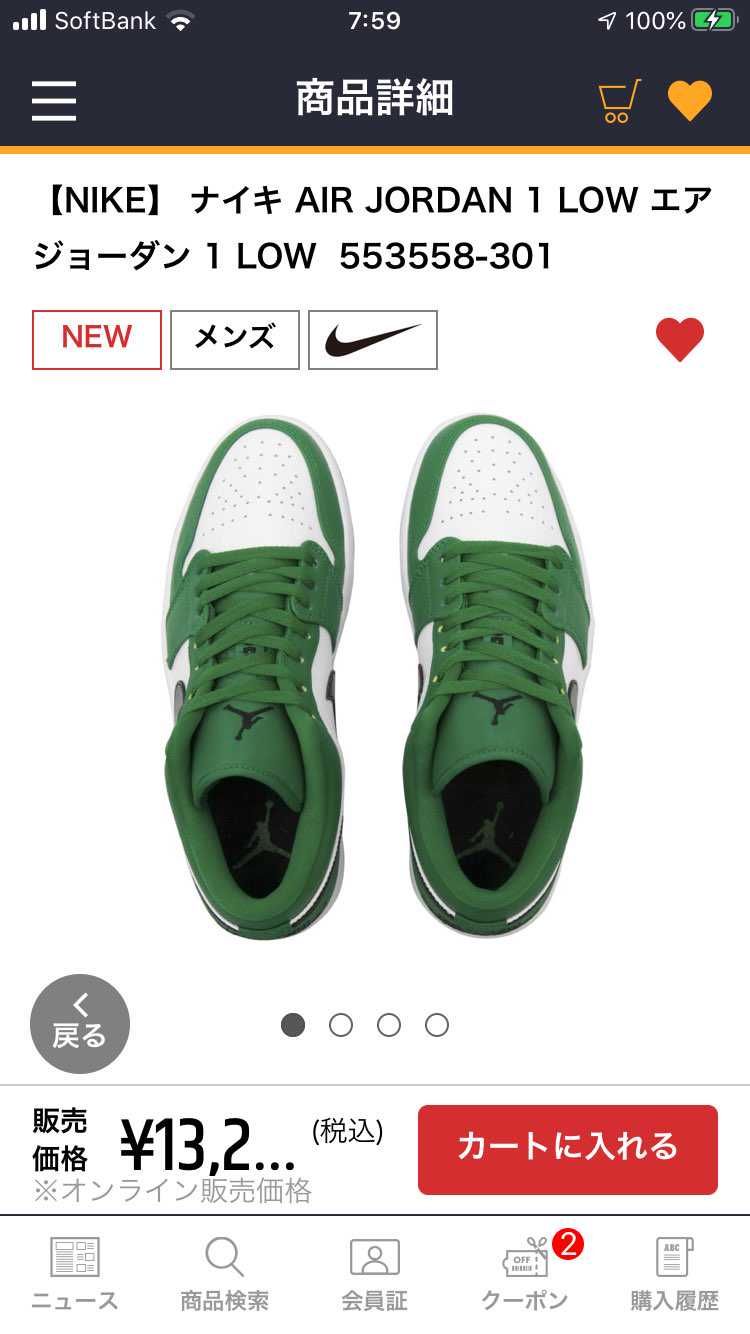750x1334 pixels.
Task: Tap the Nike swoosh brand tag
Action: (x=373, y=340)
